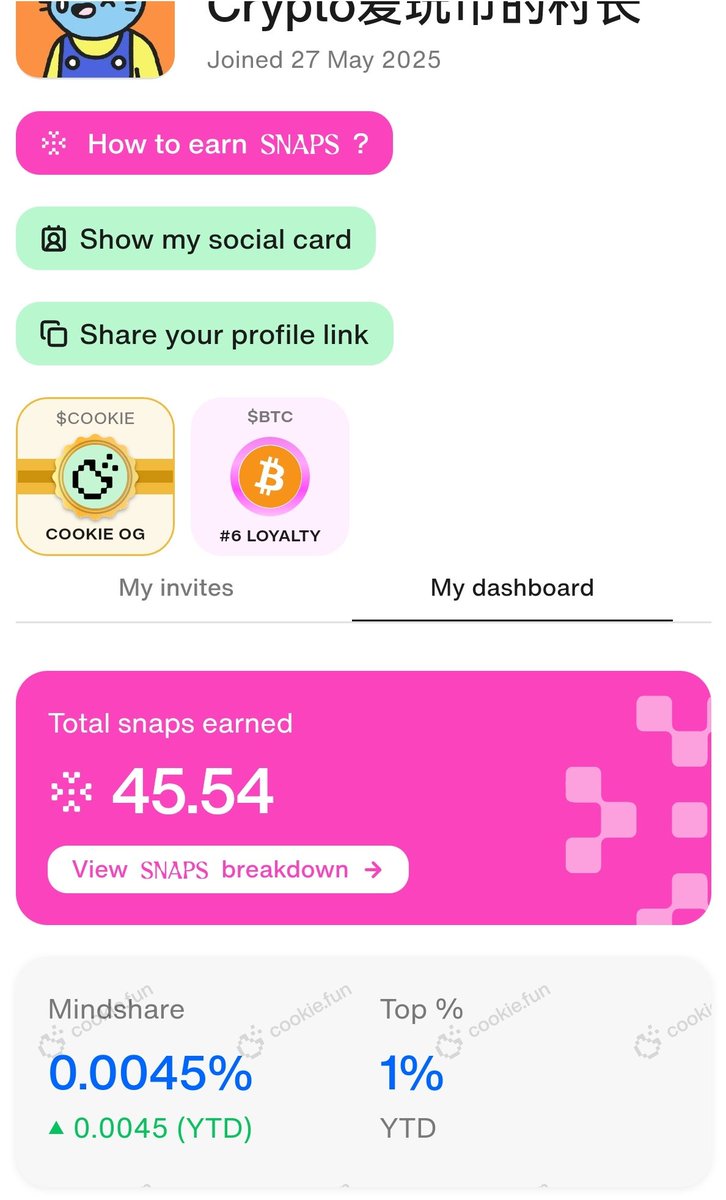Open the BTC #6 Loyalty badge
The image size is (726, 1200).
tap(270, 476)
